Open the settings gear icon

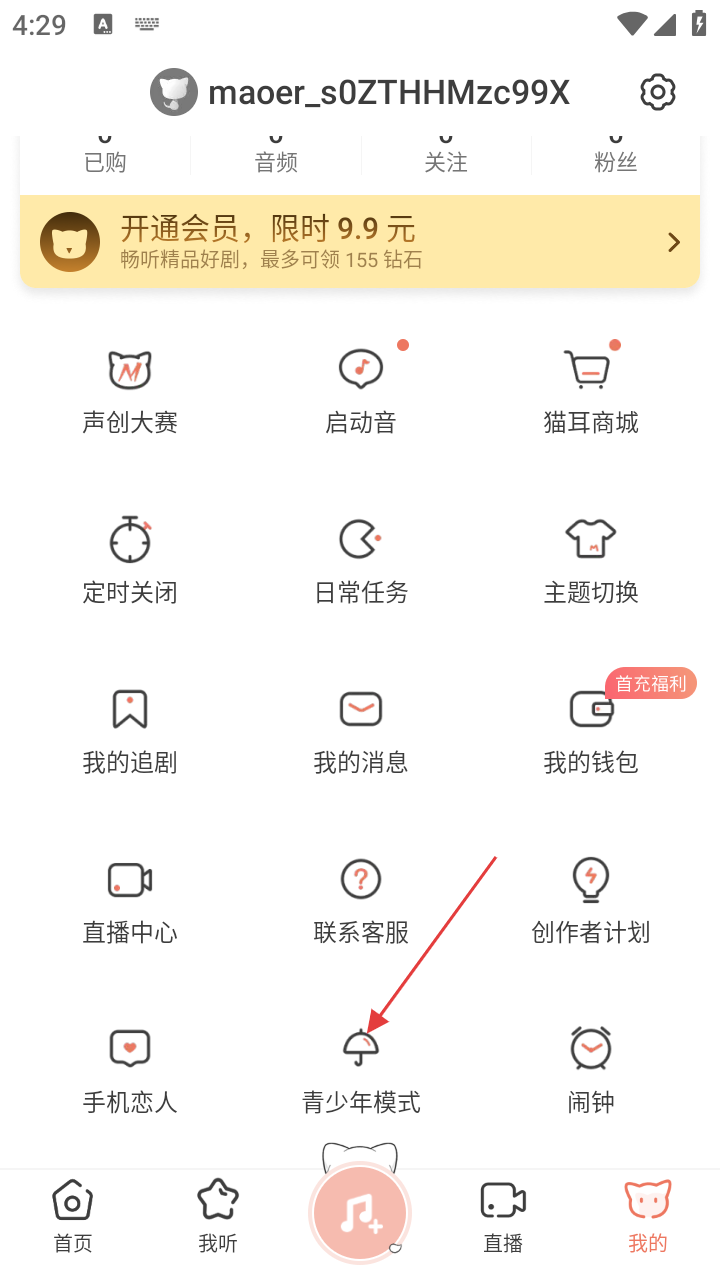pos(657,92)
